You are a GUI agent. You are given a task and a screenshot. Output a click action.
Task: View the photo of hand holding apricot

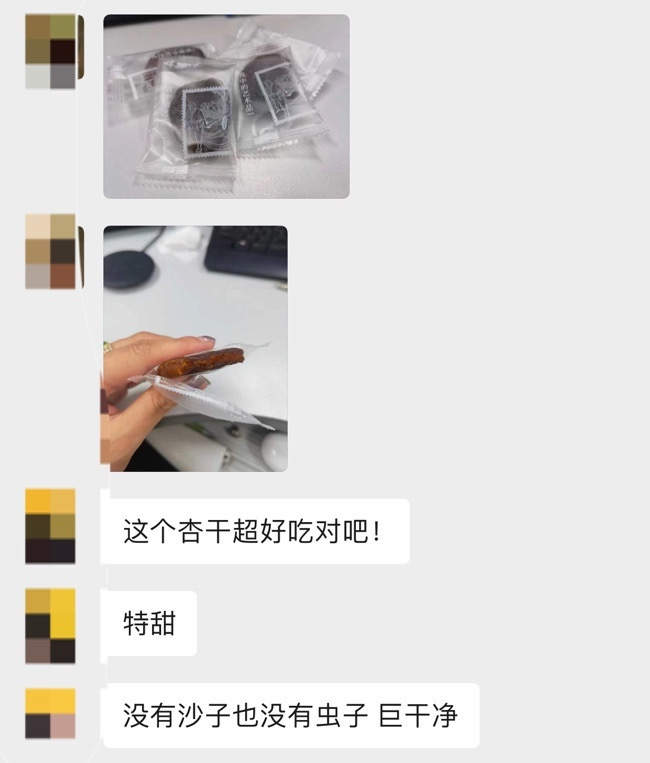coord(195,348)
